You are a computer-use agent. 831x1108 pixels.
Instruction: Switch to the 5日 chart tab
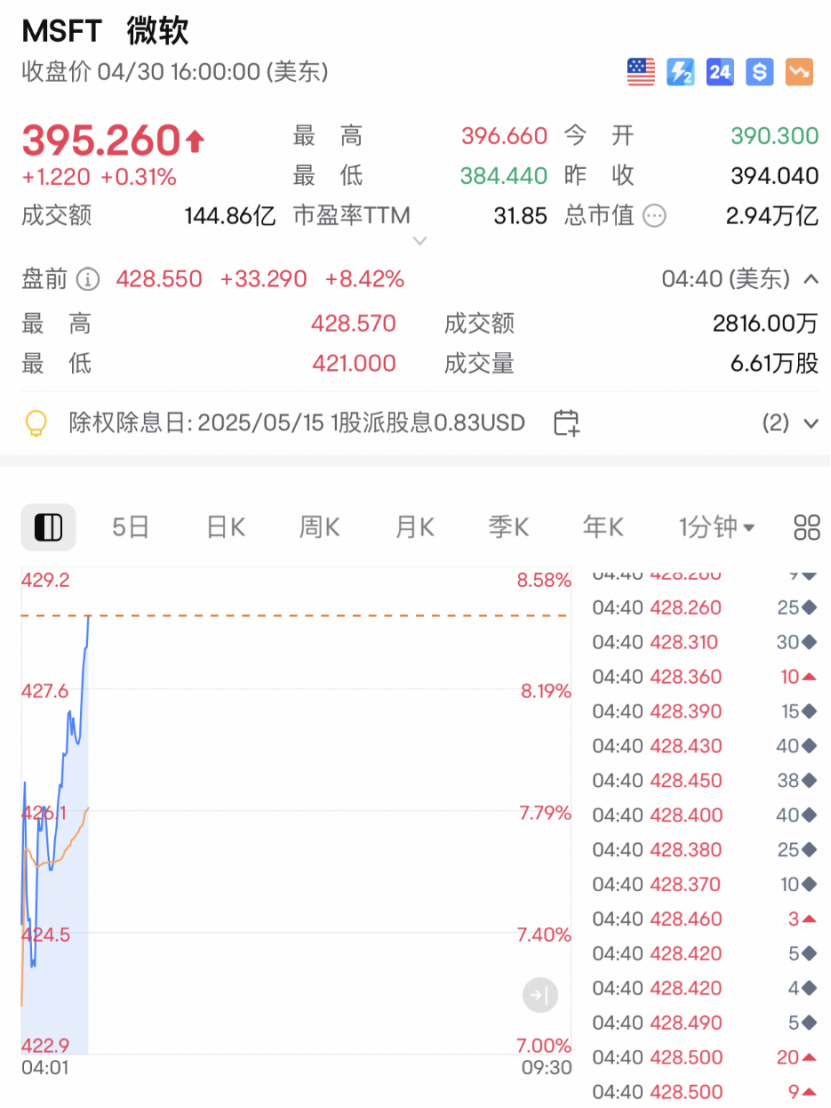pyautogui.click(x=130, y=527)
